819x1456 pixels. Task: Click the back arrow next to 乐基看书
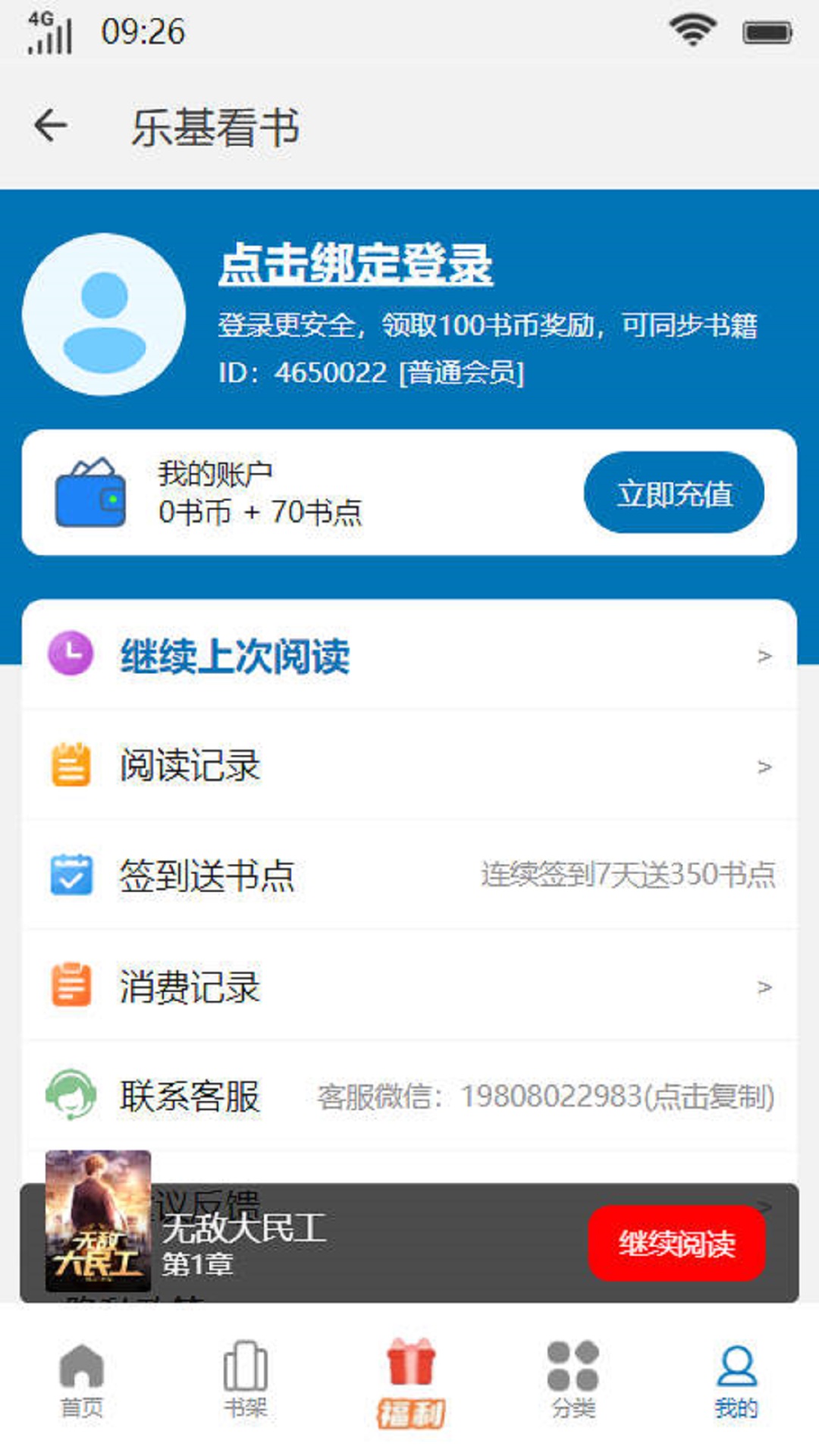[50, 125]
